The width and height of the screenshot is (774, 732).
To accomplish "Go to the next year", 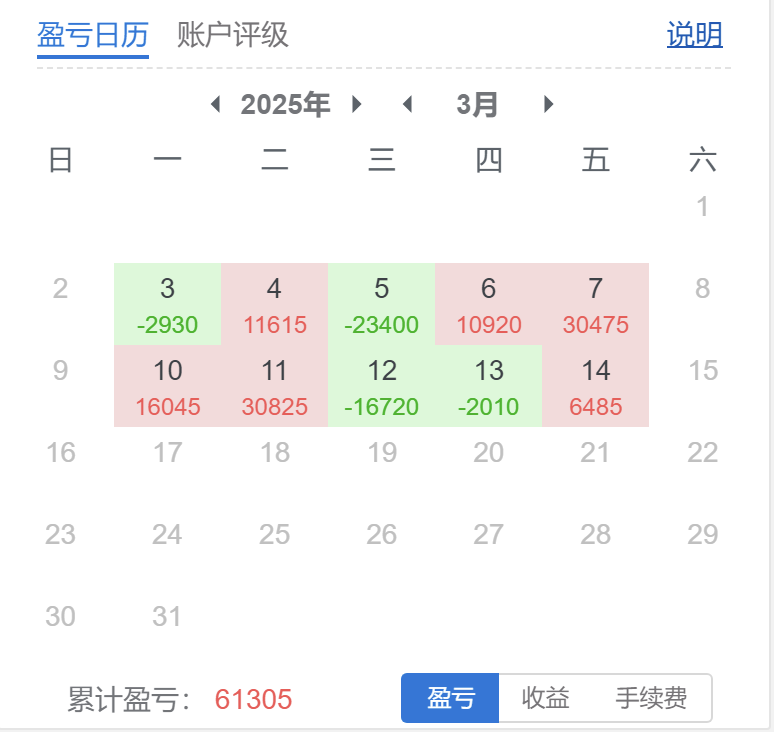I will coord(357,104).
